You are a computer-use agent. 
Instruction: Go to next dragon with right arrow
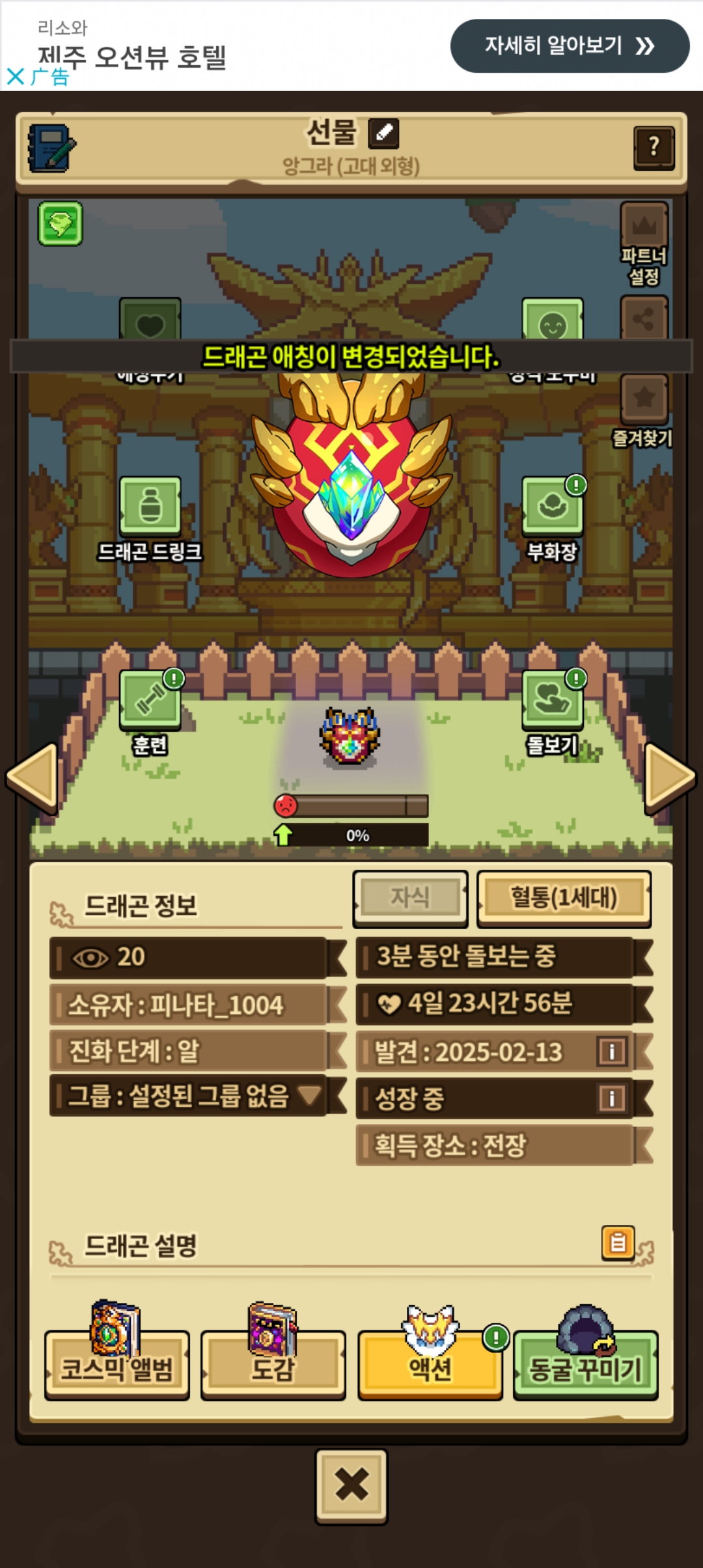[x=669, y=777]
